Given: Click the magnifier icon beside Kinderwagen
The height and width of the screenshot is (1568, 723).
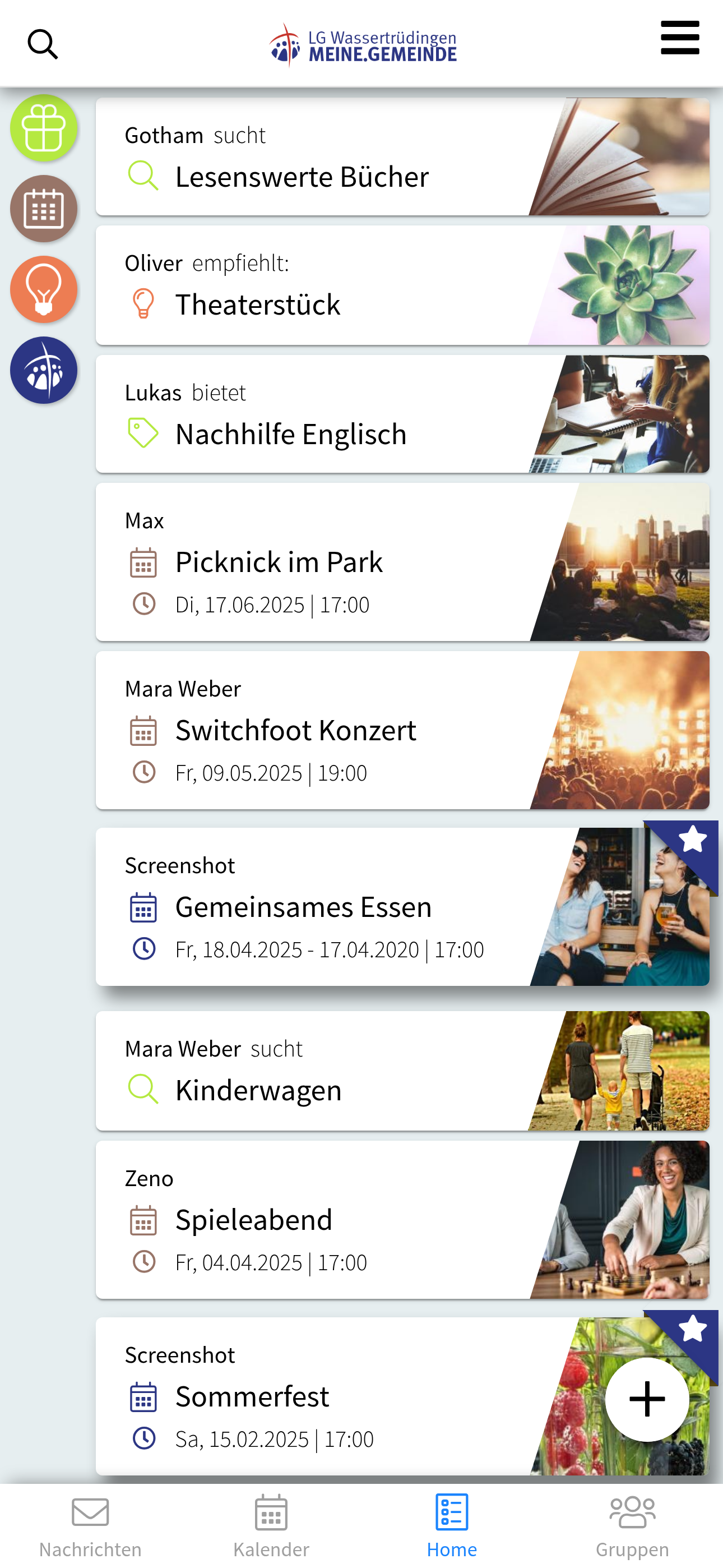Looking at the screenshot, I should tap(143, 1089).
